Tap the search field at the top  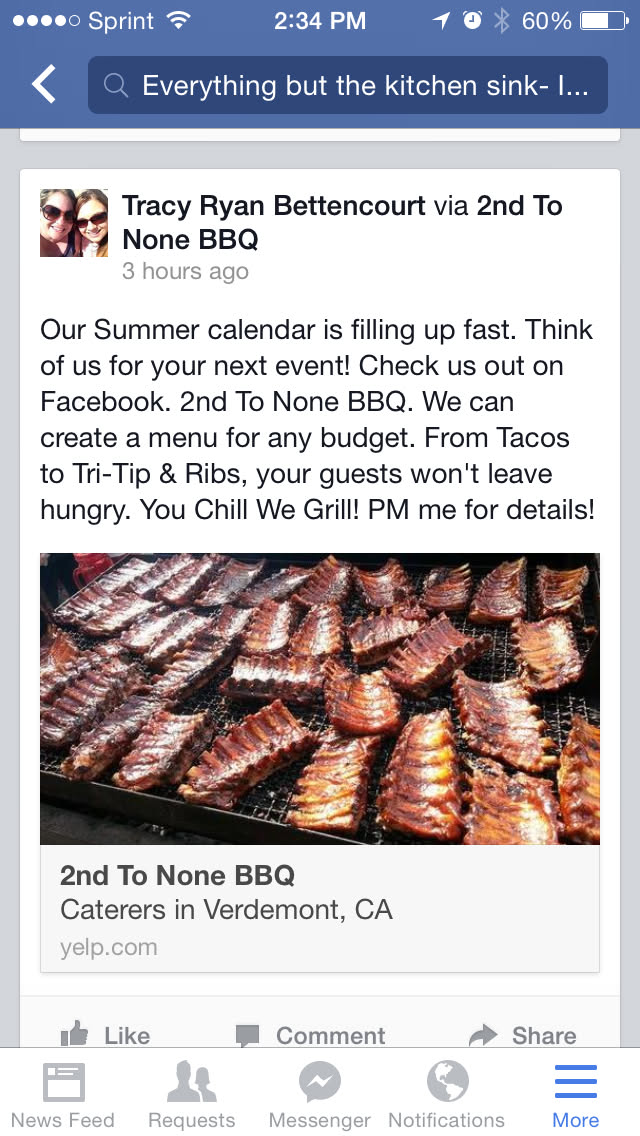coord(347,85)
